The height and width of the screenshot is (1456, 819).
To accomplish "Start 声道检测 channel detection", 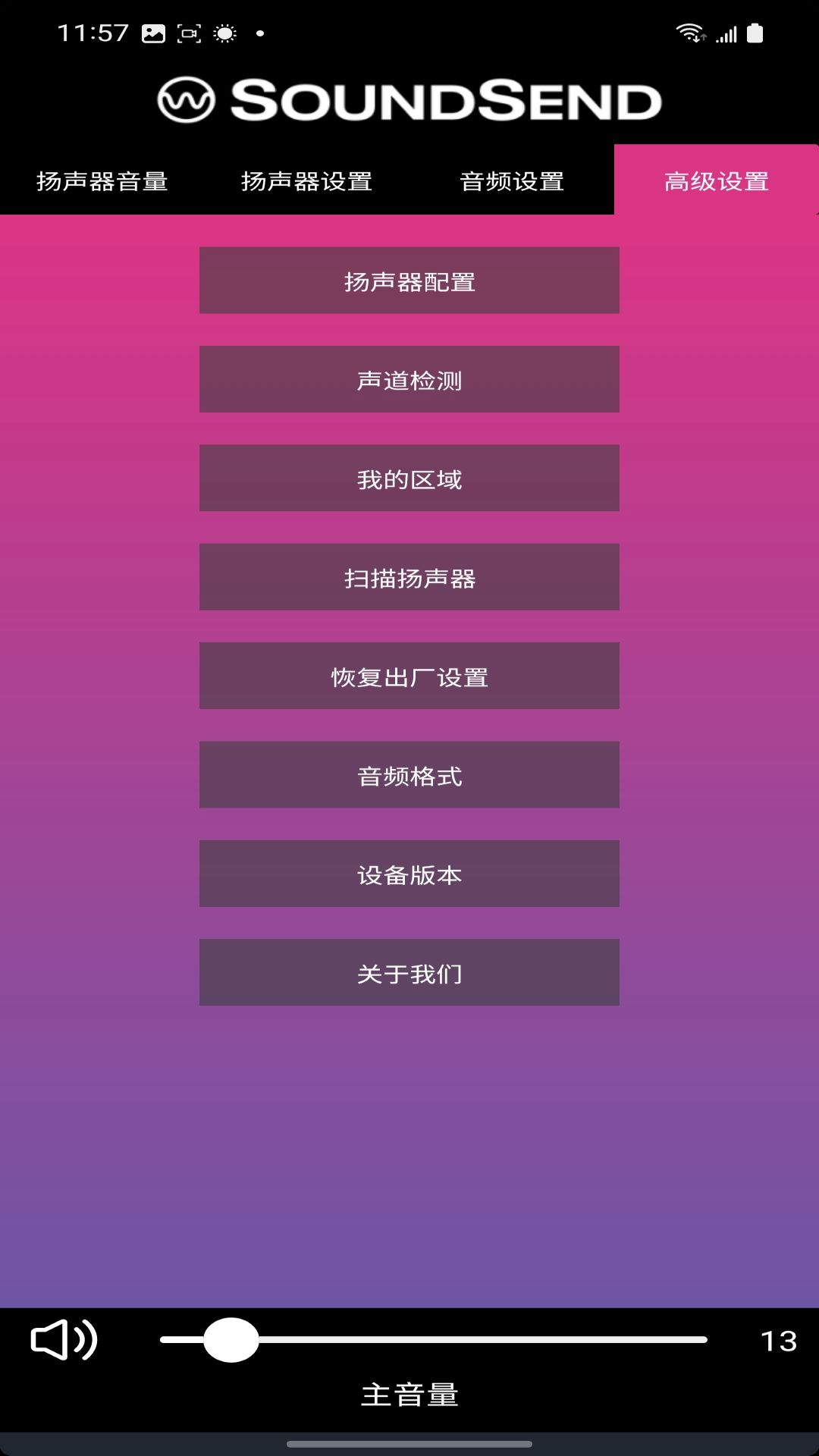I will pos(409,379).
